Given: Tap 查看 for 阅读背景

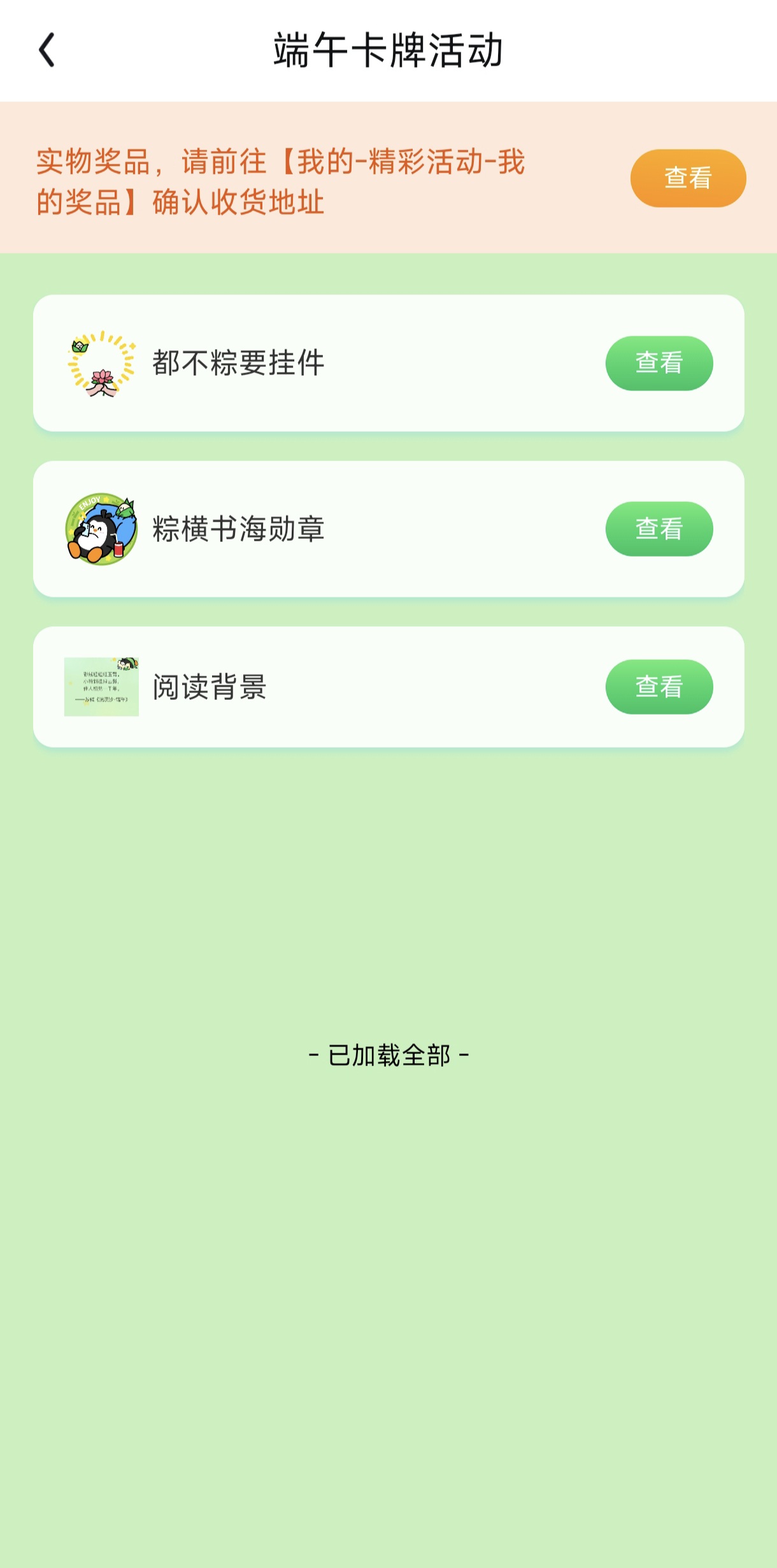Looking at the screenshot, I should click(659, 687).
